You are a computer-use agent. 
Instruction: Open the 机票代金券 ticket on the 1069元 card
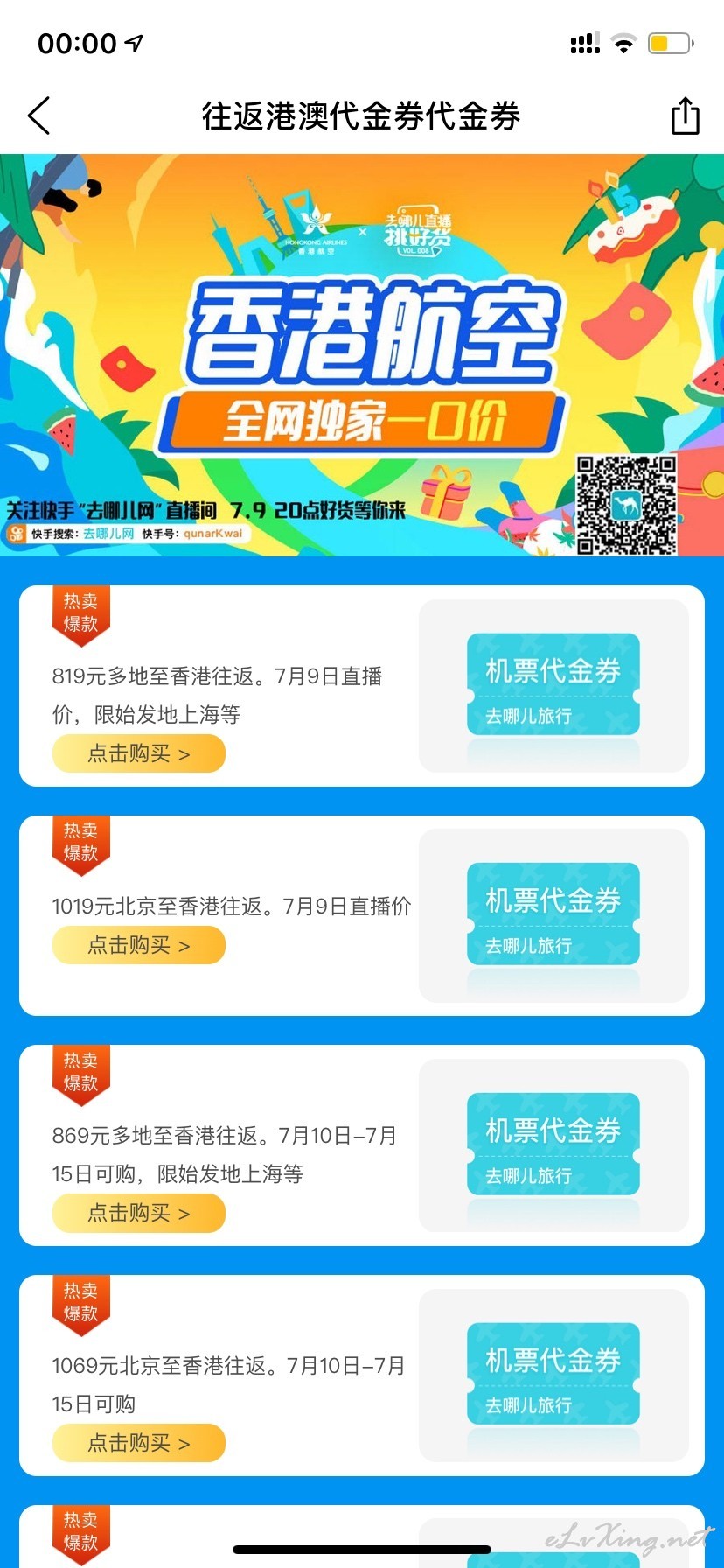[553, 1374]
